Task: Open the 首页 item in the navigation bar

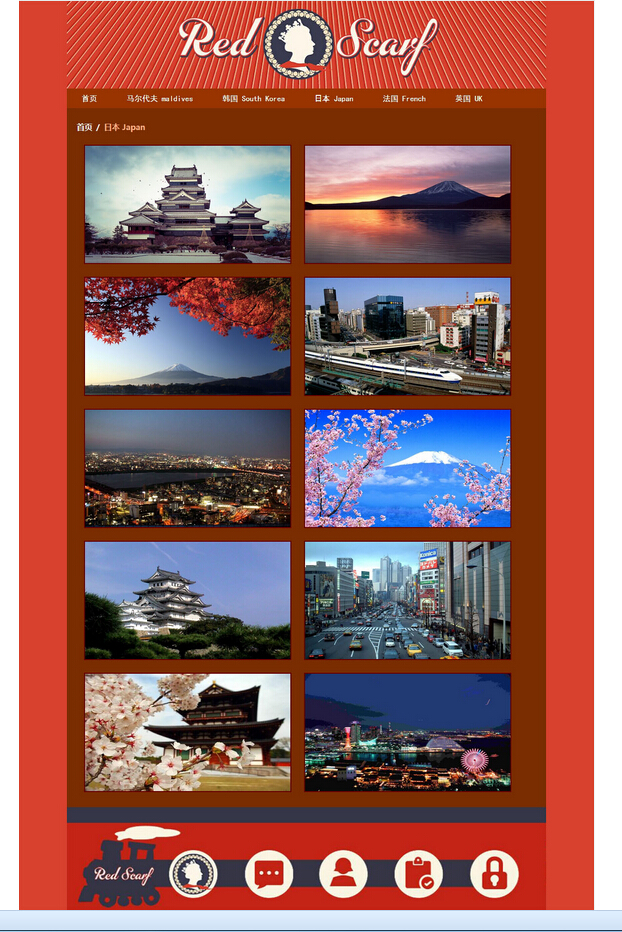Action: pos(89,99)
